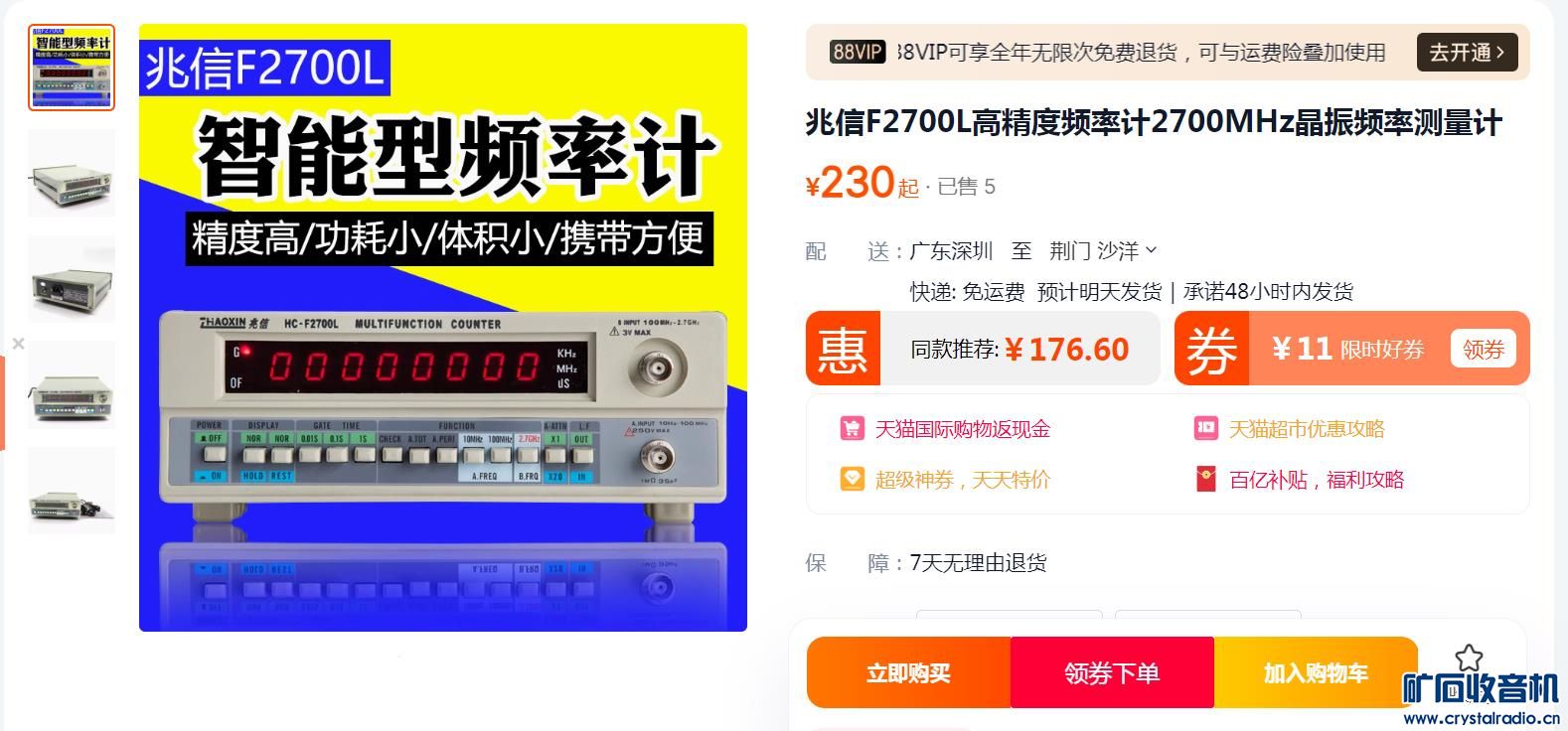Screen dimensions: 1568x731
Task: Open 超级神券,天天特价 link
Action: pos(961,480)
